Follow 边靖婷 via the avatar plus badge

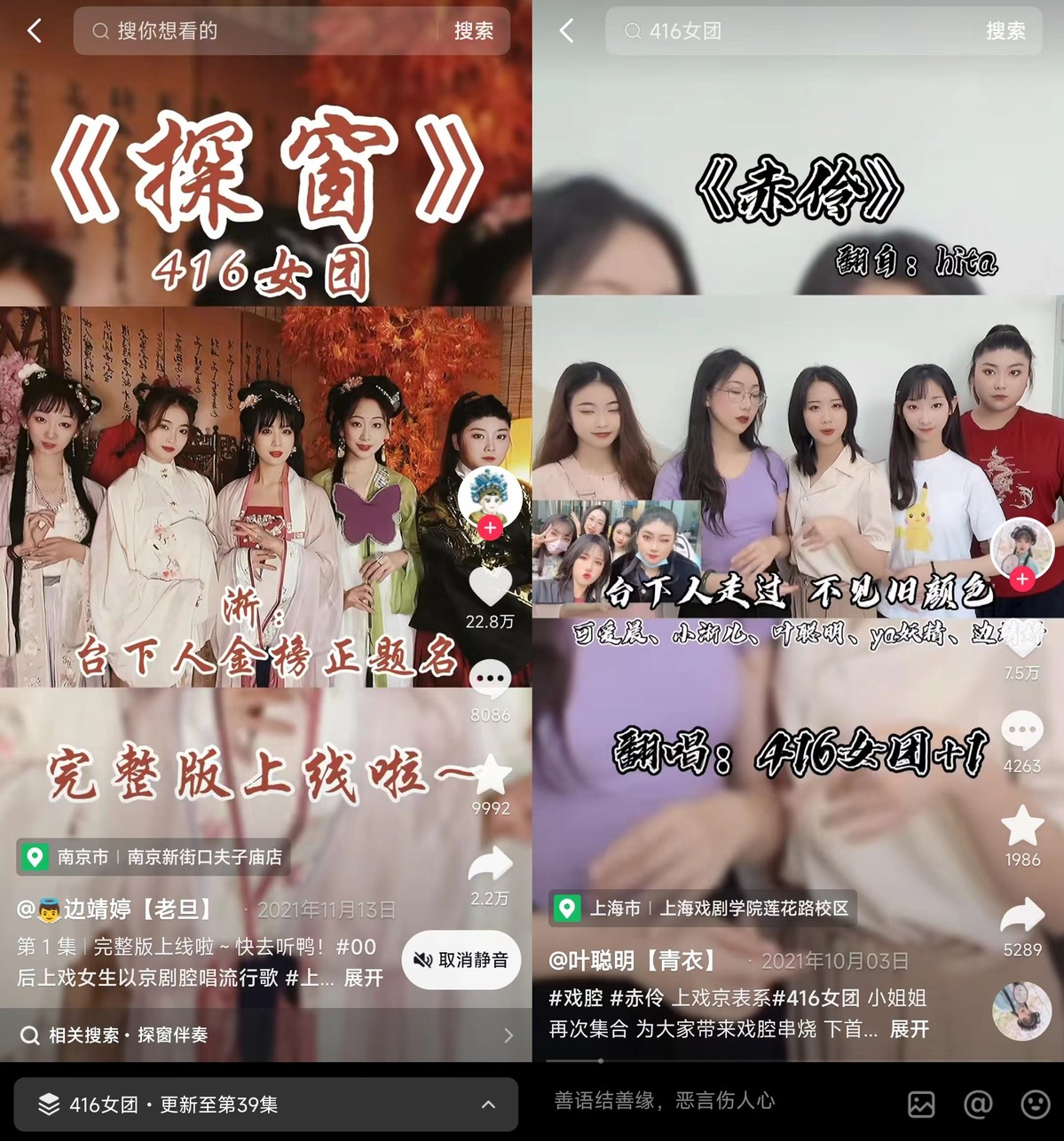(x=490, y=528)
